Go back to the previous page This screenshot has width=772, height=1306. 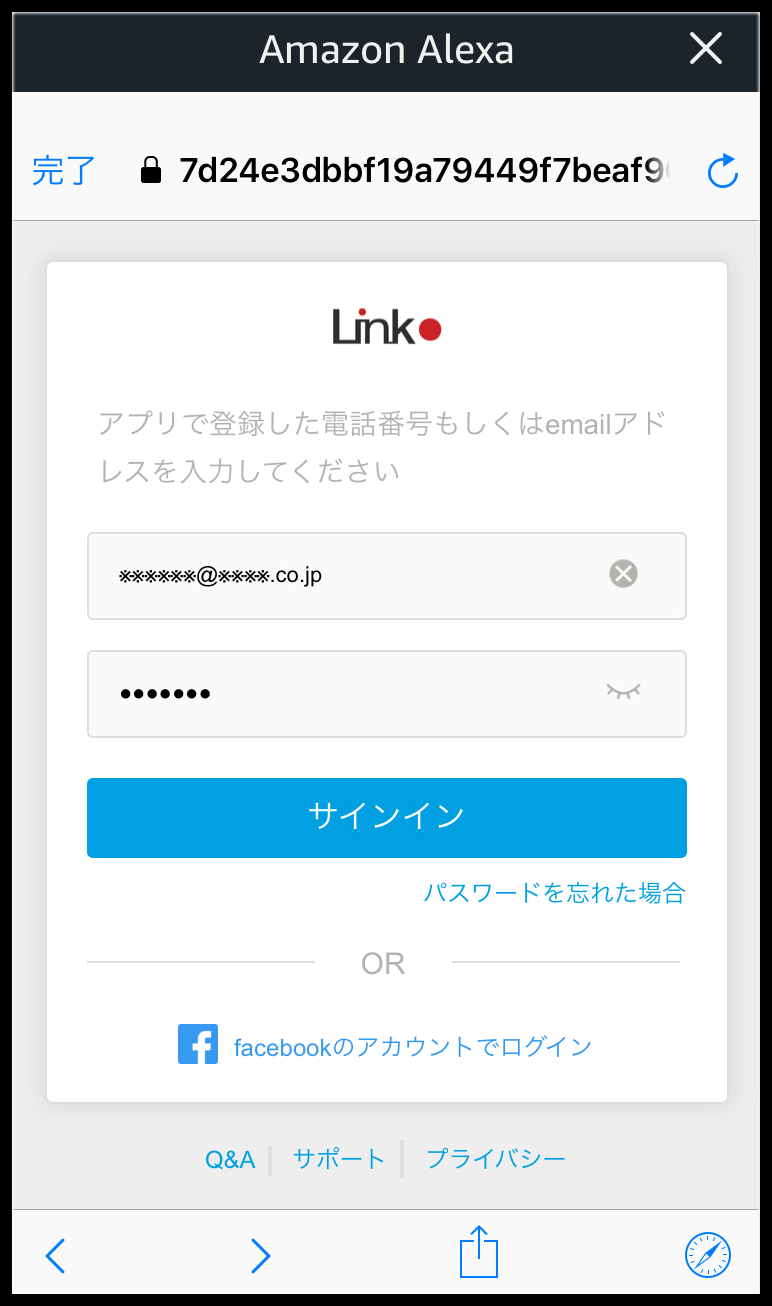(56, 1255)
